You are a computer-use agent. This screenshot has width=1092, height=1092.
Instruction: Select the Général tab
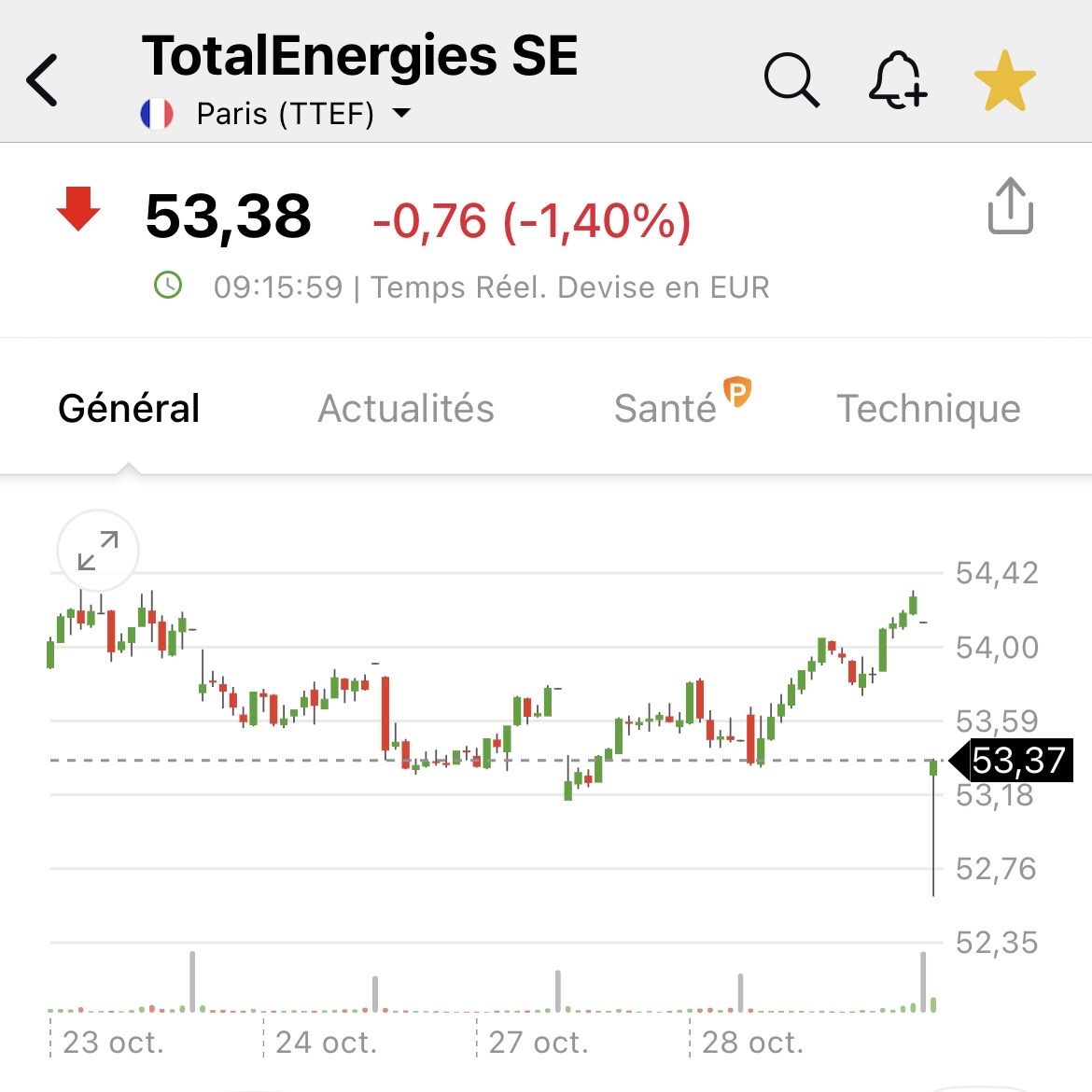click(x=129, y=409)
